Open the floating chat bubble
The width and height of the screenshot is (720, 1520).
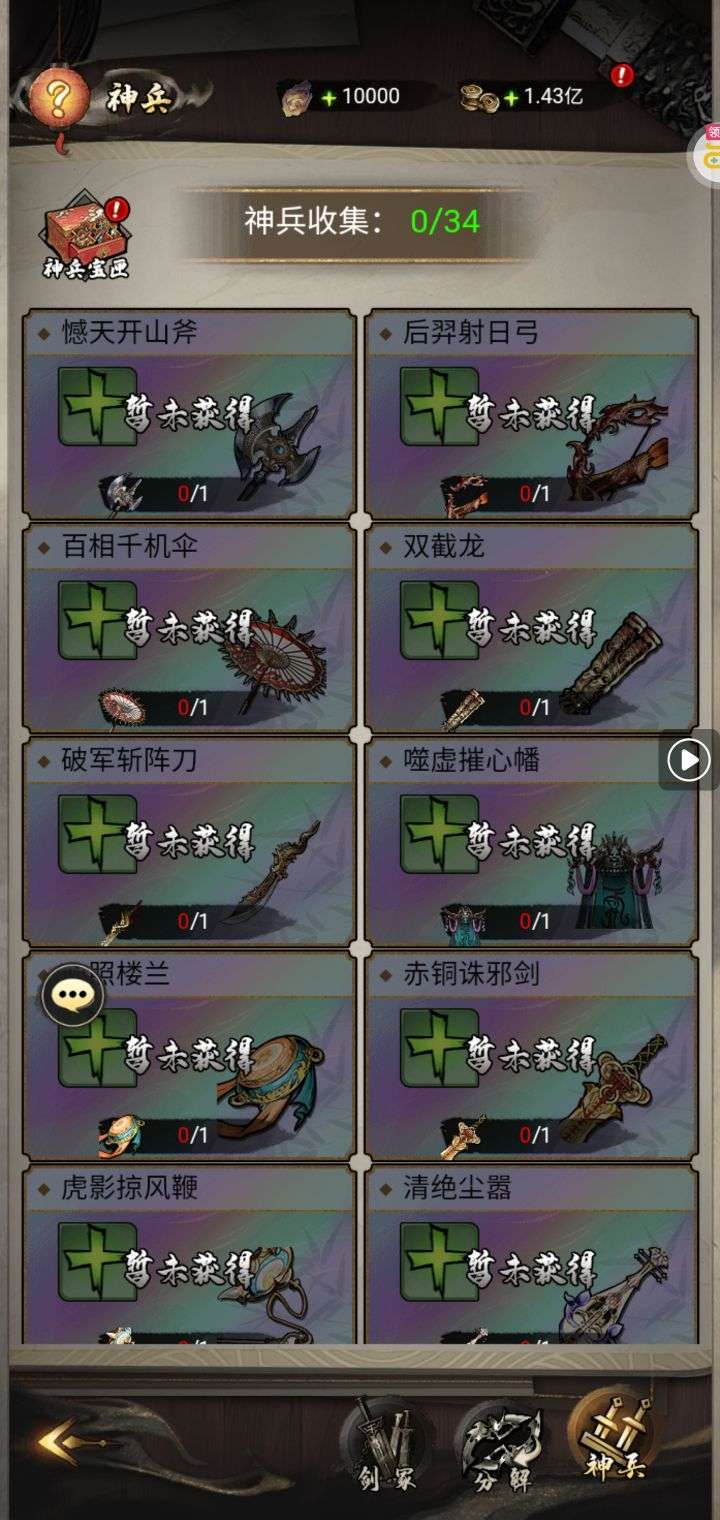[x=72, y=994]
